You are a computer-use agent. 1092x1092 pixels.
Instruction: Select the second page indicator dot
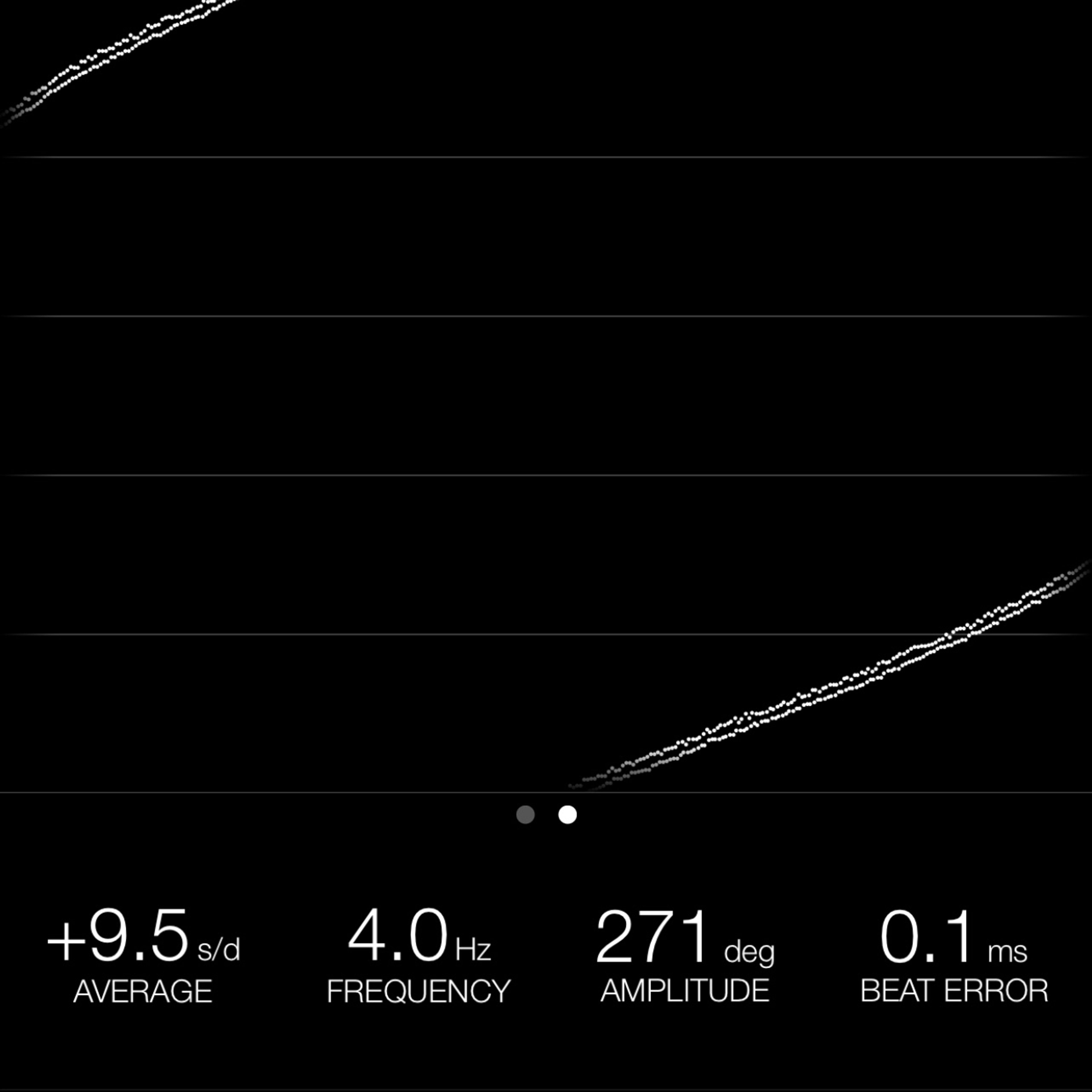568,814
